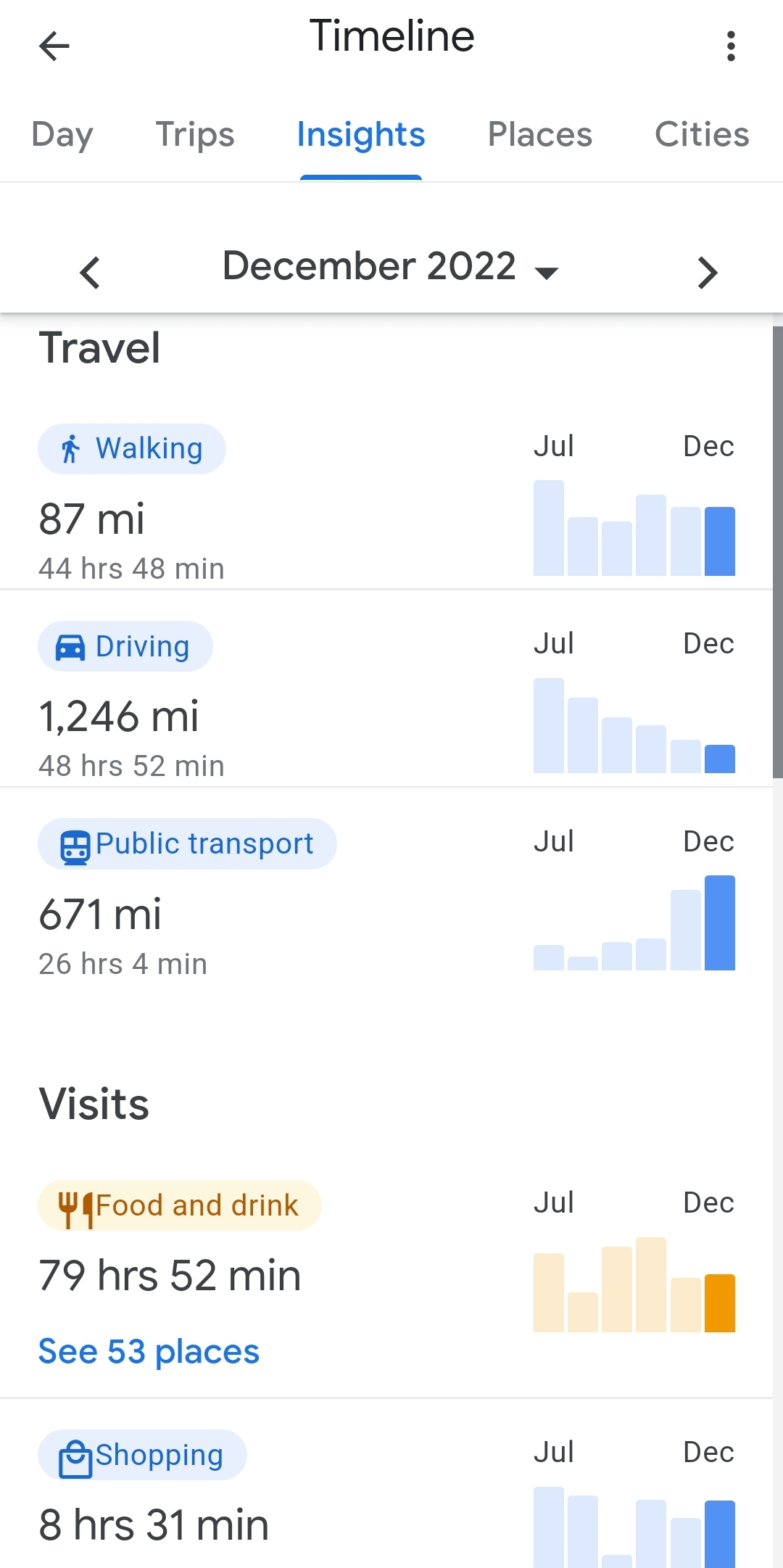The height and width of the screenshot is (1568, 783).
Task: Open the three-dot overflow menu
Action: click(731, 46)
